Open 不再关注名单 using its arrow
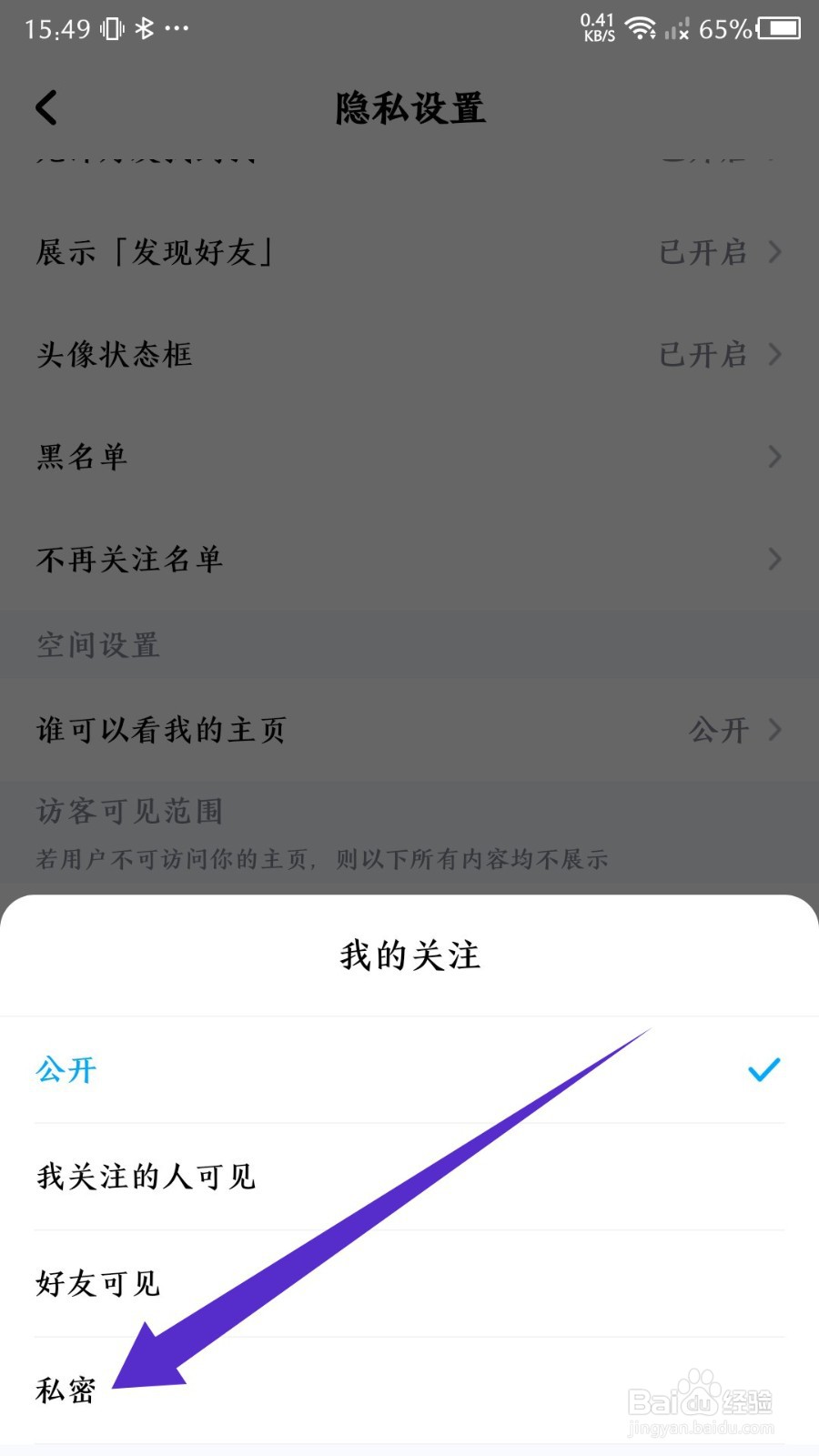This screenshot has width=819, height=1456. point(774,559)
